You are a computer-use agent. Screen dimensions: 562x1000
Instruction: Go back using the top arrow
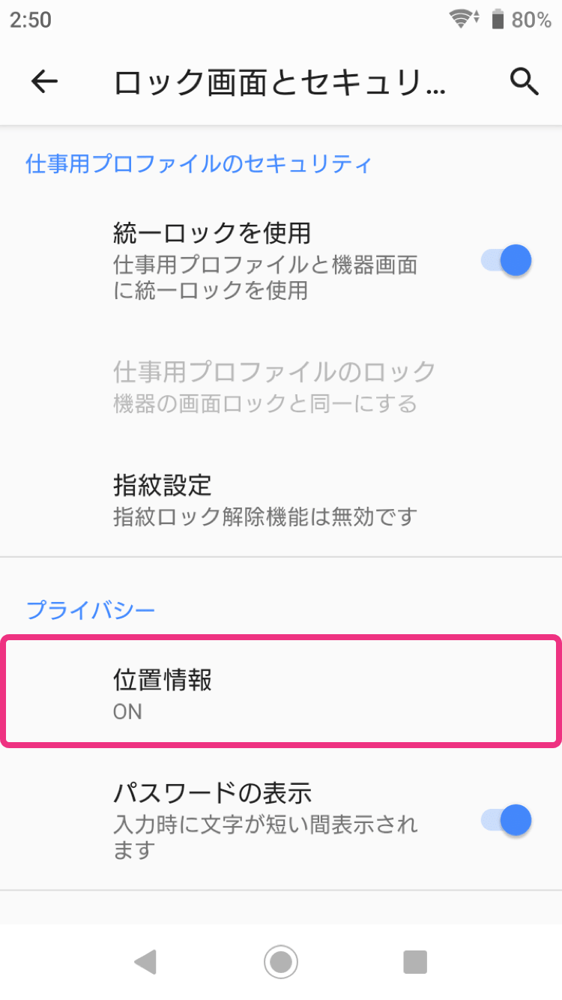pos(45,82)
